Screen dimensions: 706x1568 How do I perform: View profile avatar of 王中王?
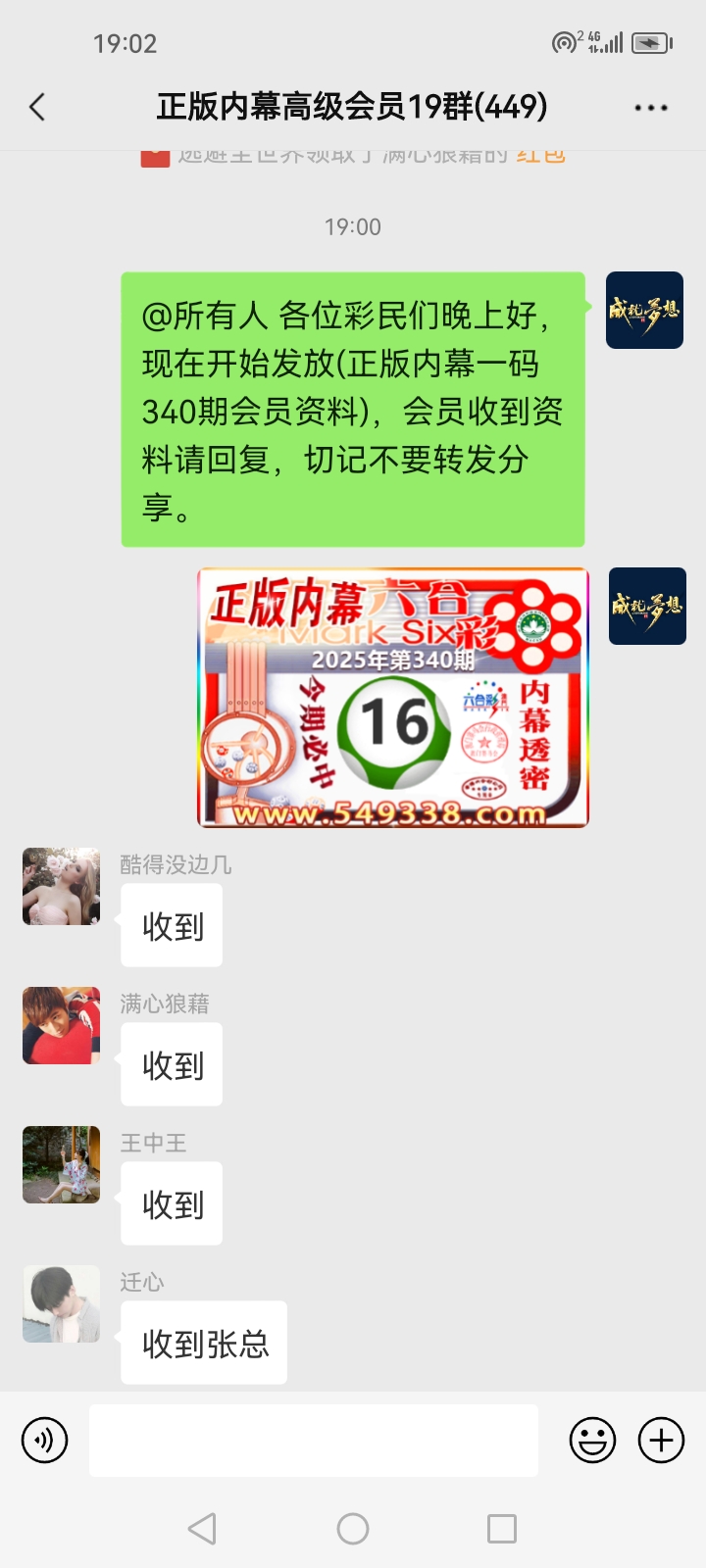[62, 1165]
